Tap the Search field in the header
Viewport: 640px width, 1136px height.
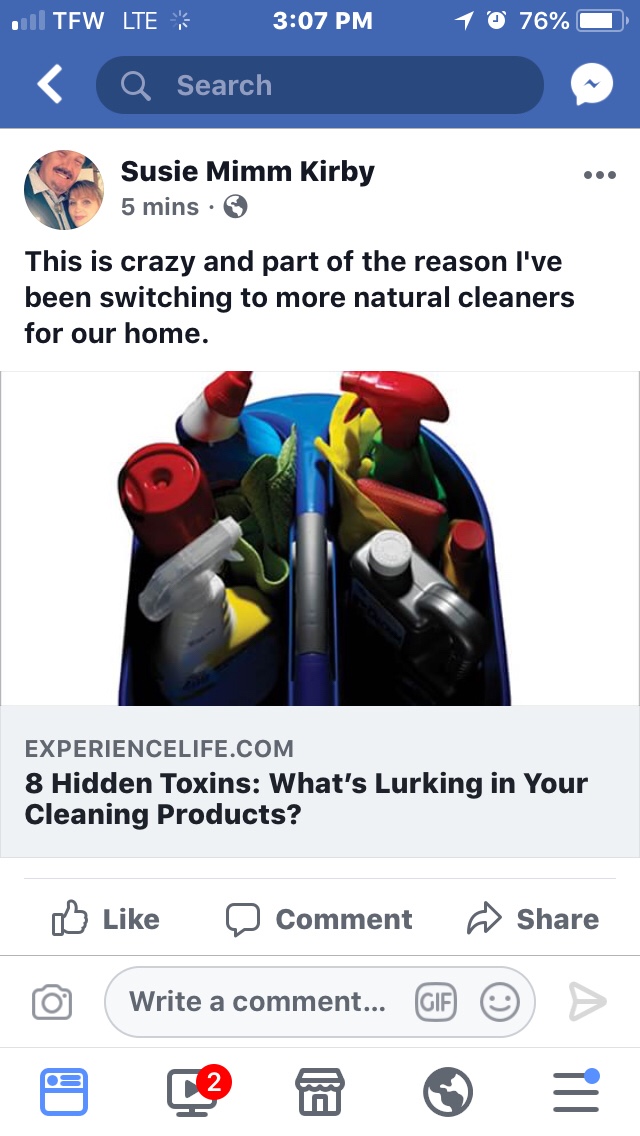[x=320, y=86]
